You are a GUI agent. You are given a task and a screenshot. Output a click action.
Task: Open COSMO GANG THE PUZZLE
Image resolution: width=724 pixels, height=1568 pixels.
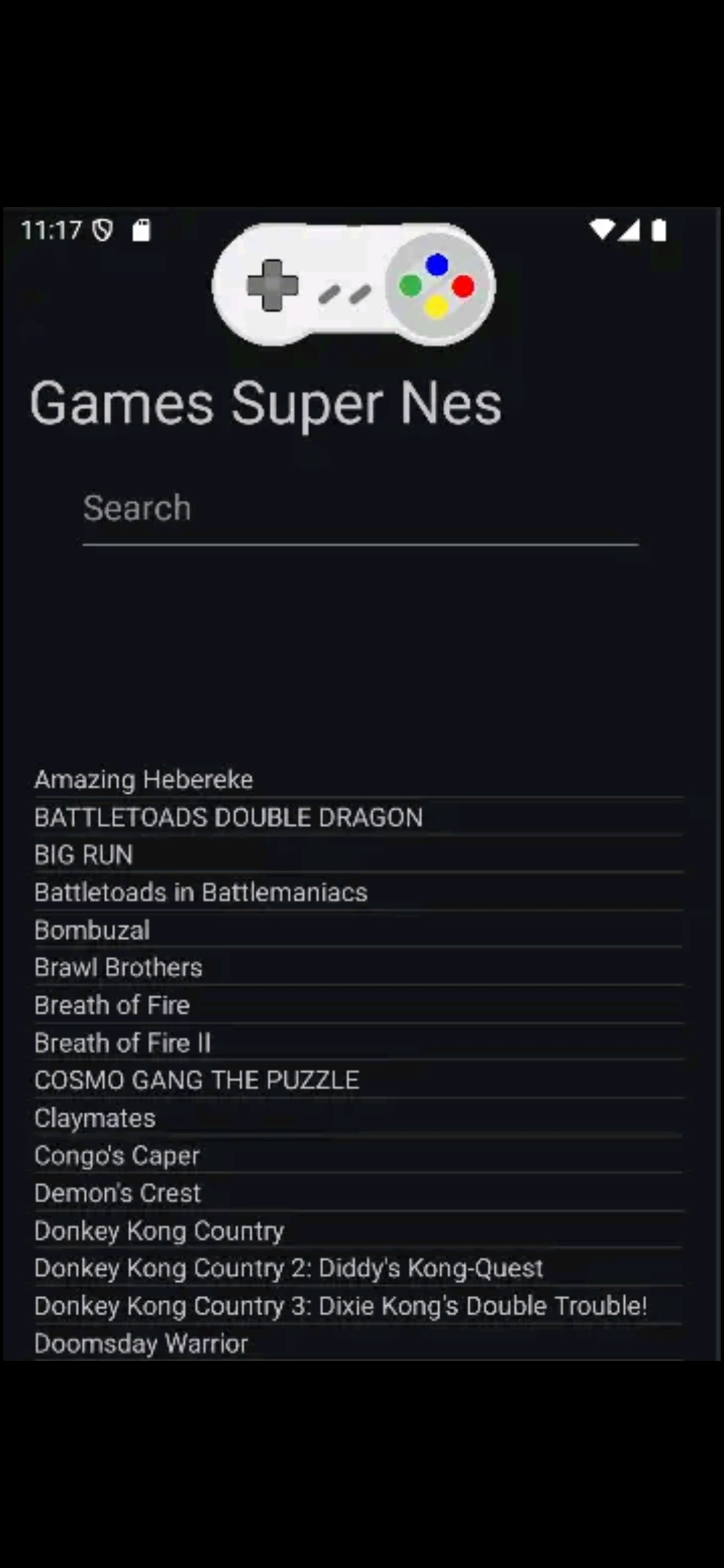196,1080
